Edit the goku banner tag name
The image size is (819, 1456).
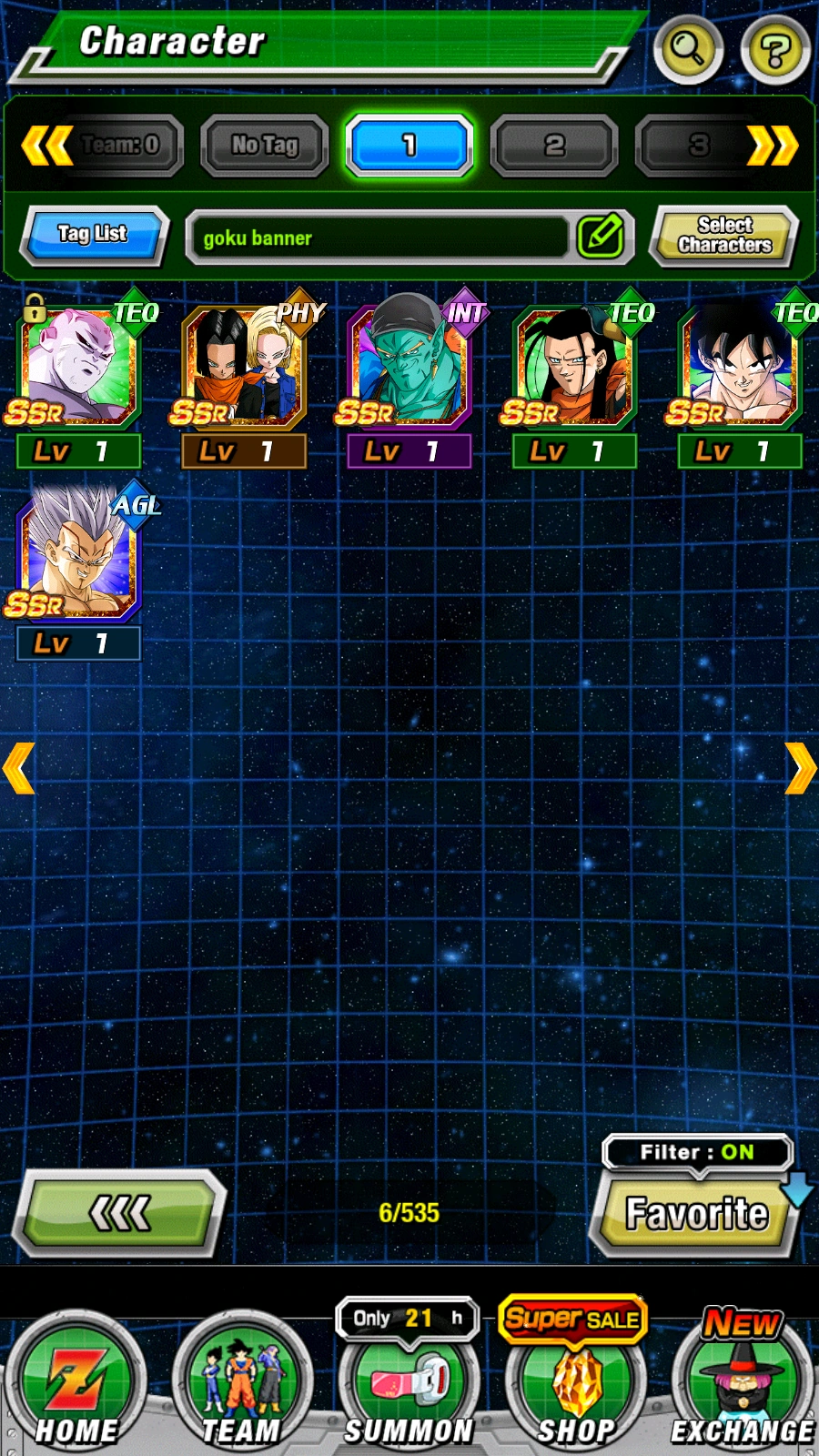click(x=602, y=237)
